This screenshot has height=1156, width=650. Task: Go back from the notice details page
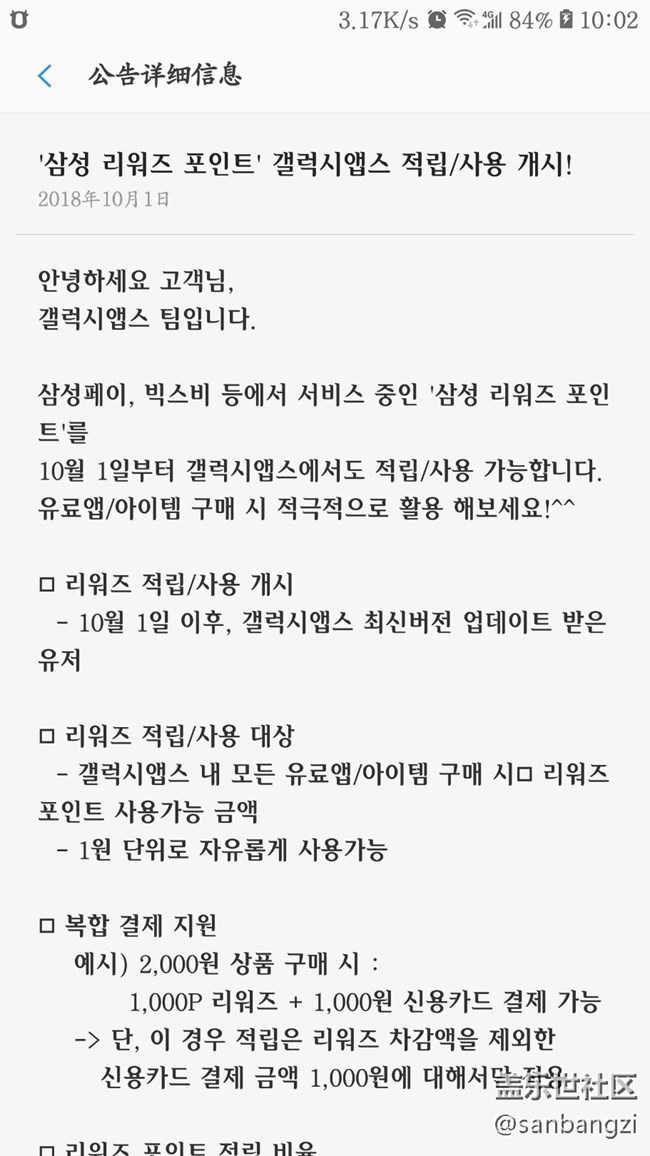point(44,76)
